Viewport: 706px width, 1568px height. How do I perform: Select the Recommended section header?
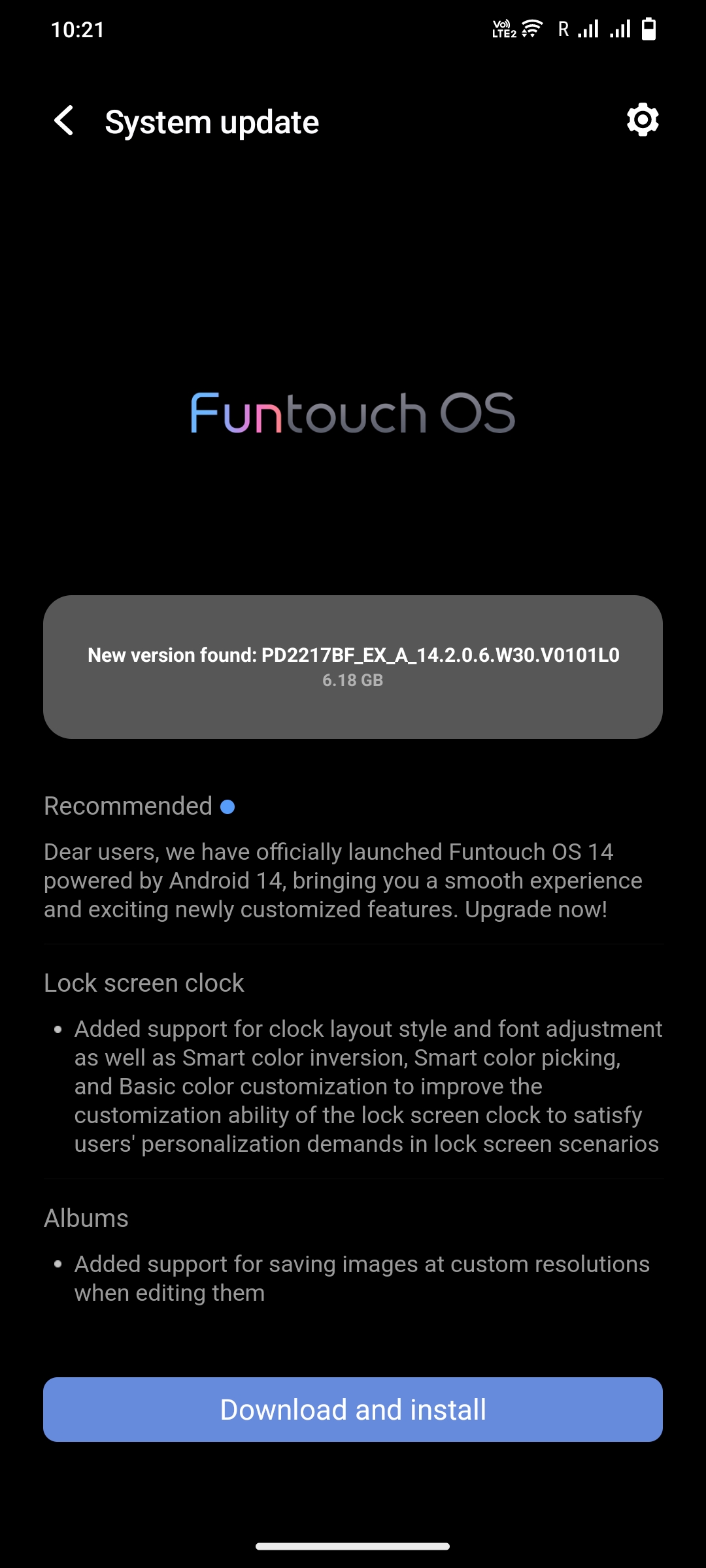[x=128, y=806]
